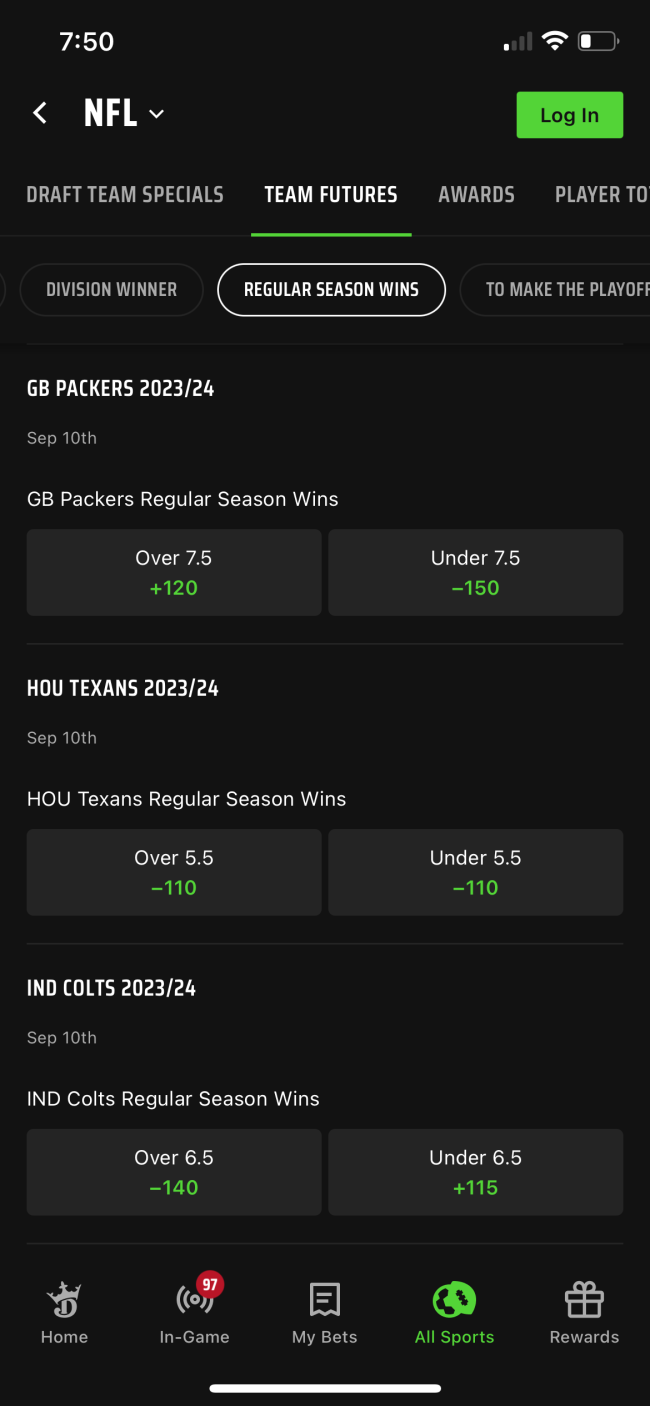This screenshot has width=650, height=1406.
Task: Open the NFL league dropdown
Action: (124, 113)
